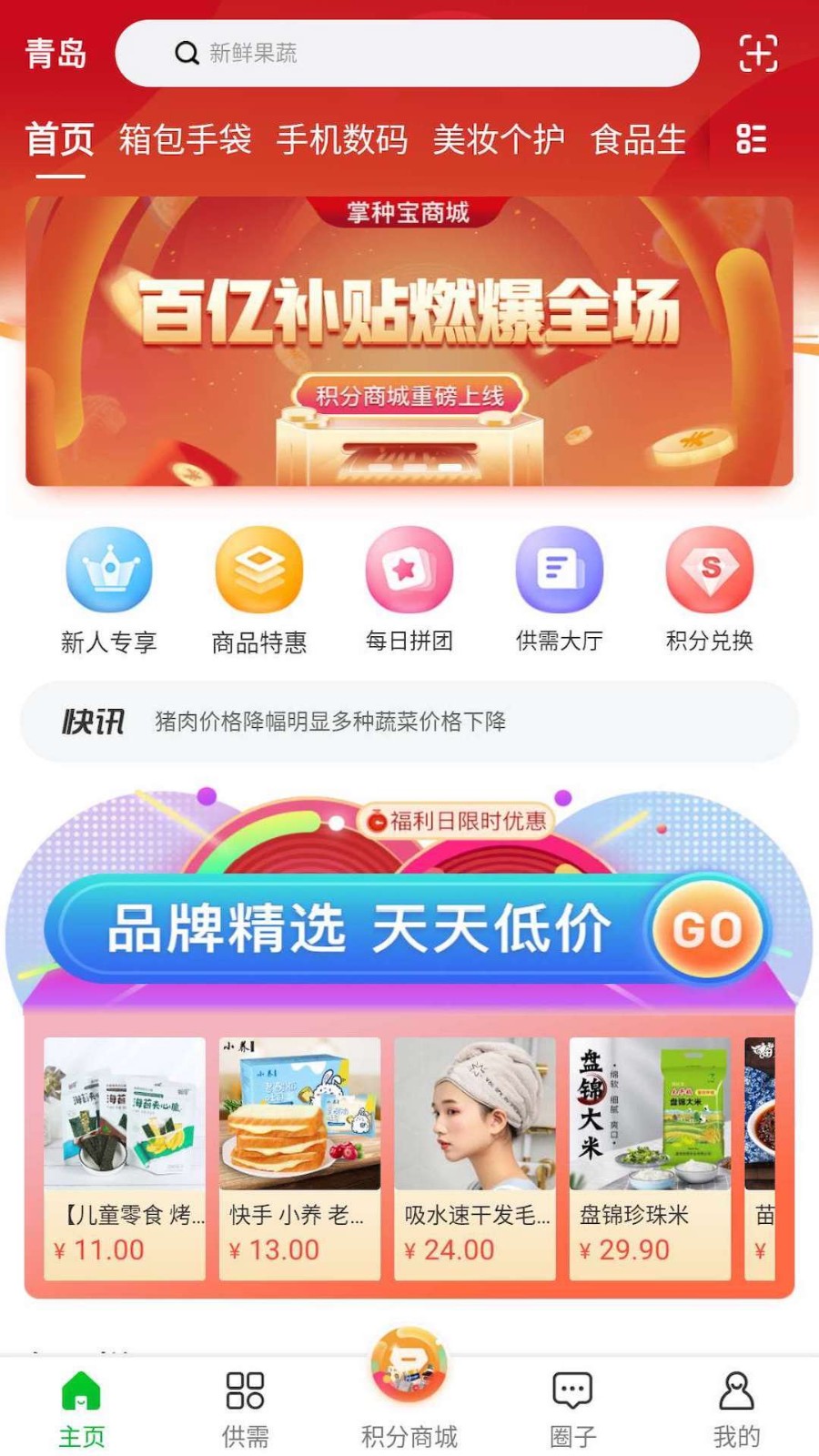
Task: Tap the GO button on 品牌精选
Action: click(x=707, y=930)
